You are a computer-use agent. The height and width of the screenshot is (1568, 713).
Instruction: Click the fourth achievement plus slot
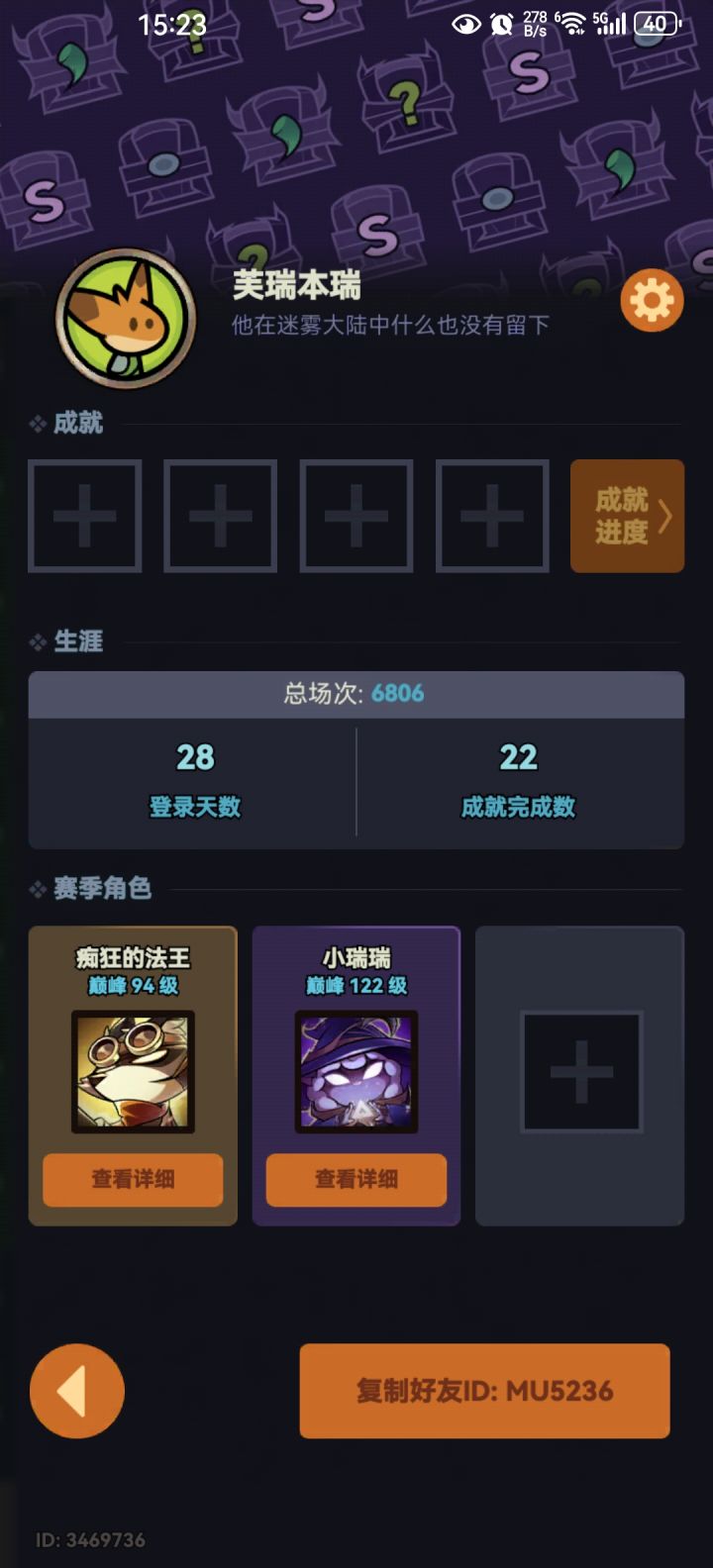tap(491, 516)
